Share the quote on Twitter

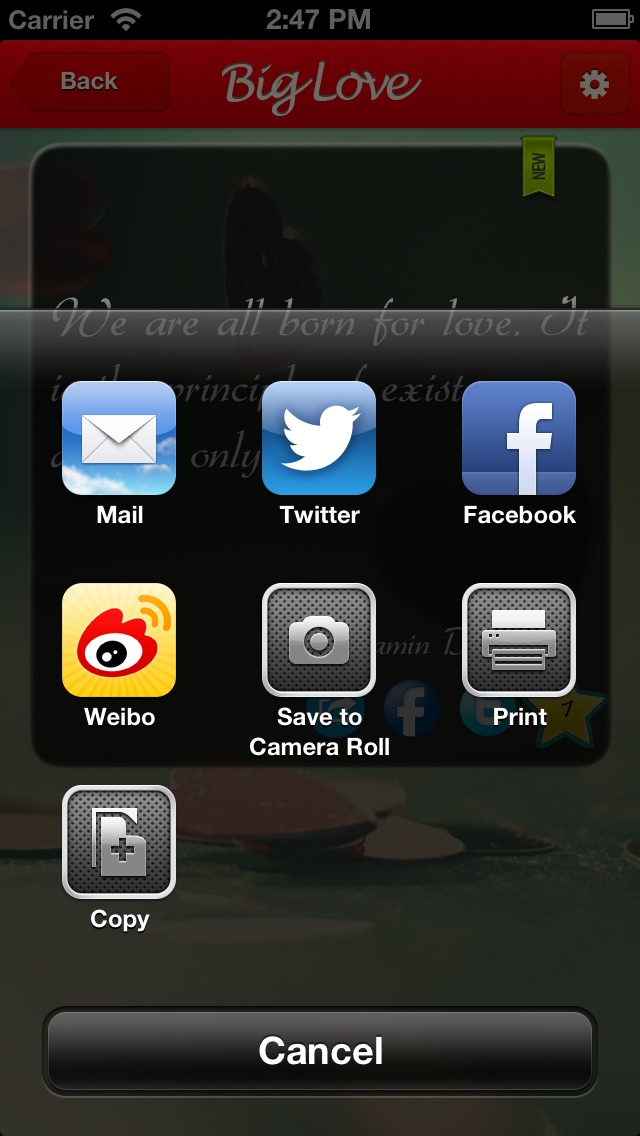319,438
